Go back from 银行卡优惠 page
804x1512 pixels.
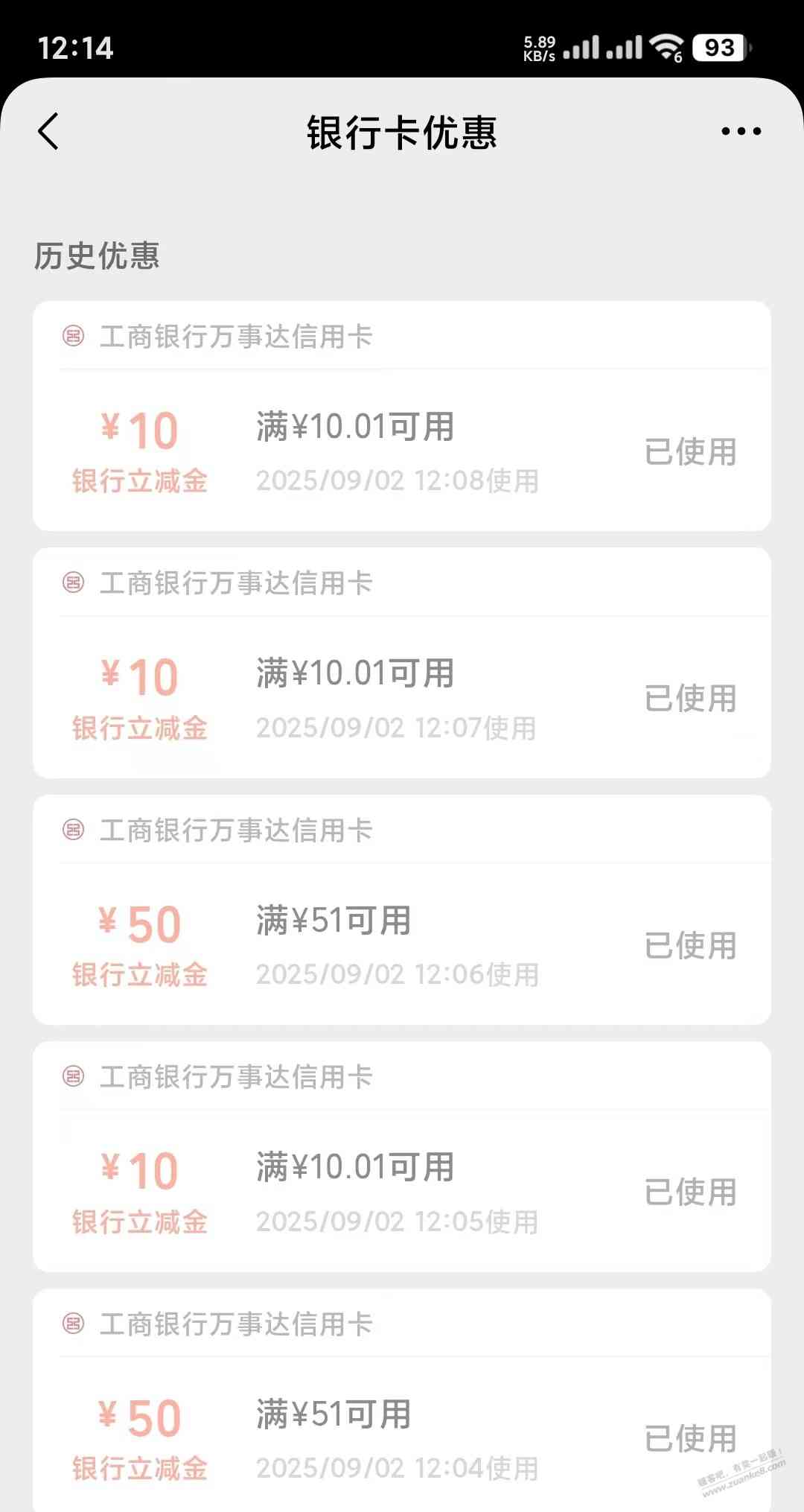pyautogui.click(x=48, y=132)
